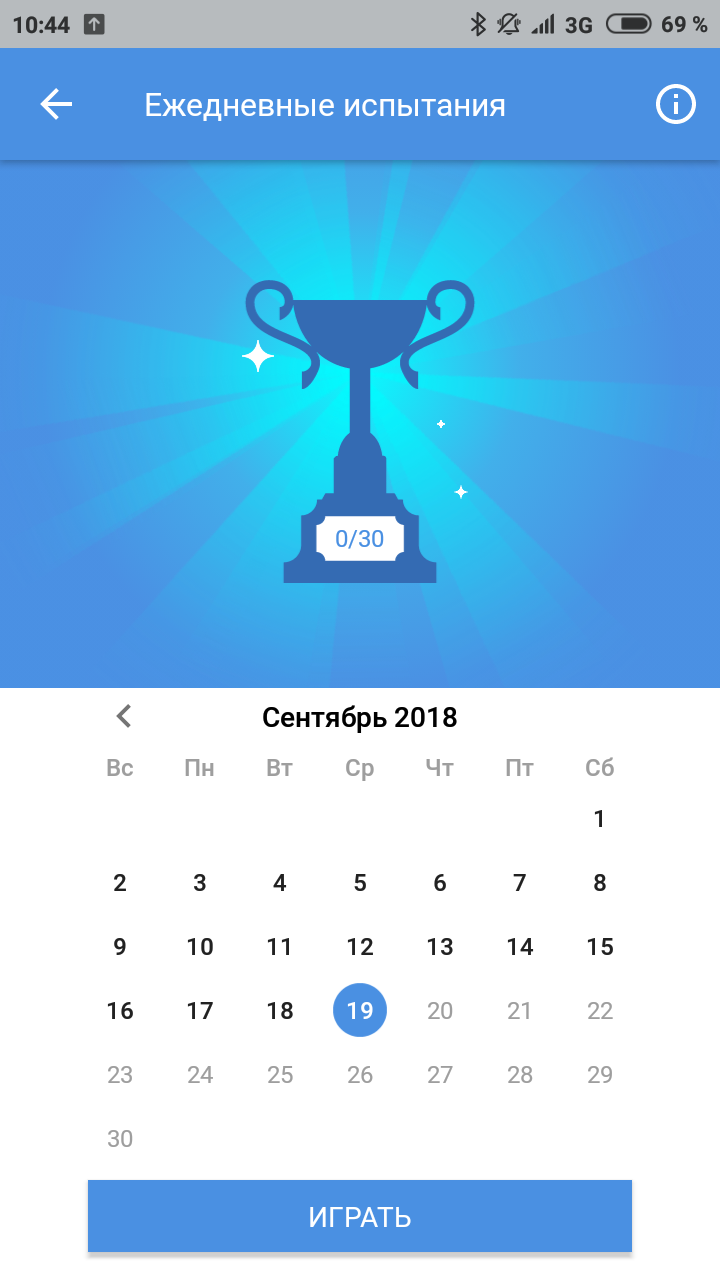Choose day 10 in the calendar
The width and height of the screenshot is (720, 1280).
(200, 947)
